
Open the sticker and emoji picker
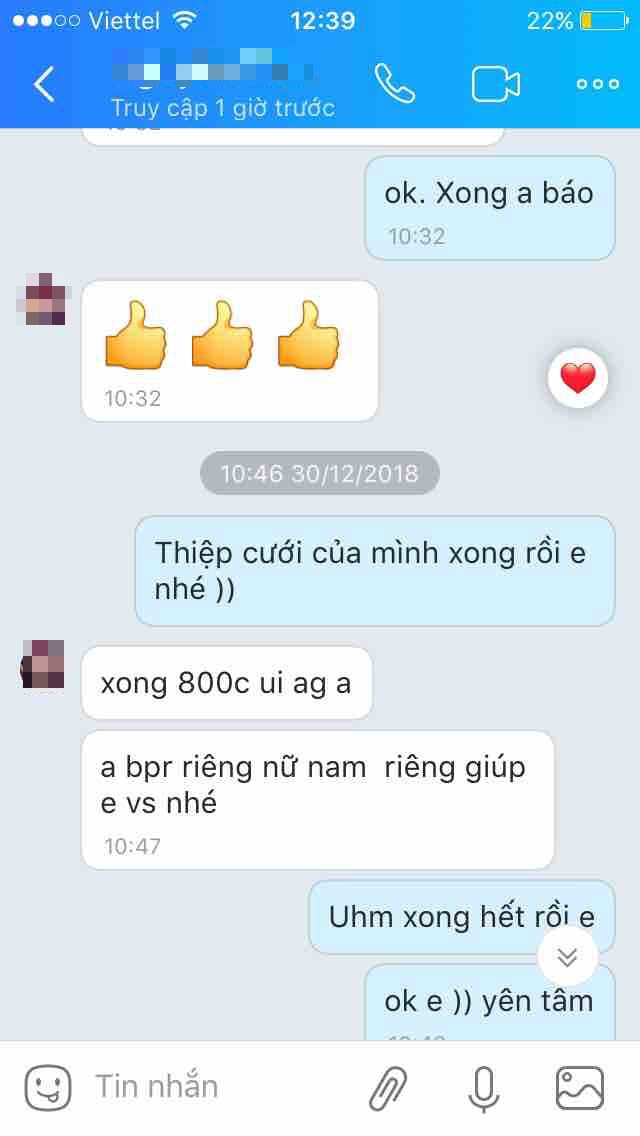(x=48, y=1087)
